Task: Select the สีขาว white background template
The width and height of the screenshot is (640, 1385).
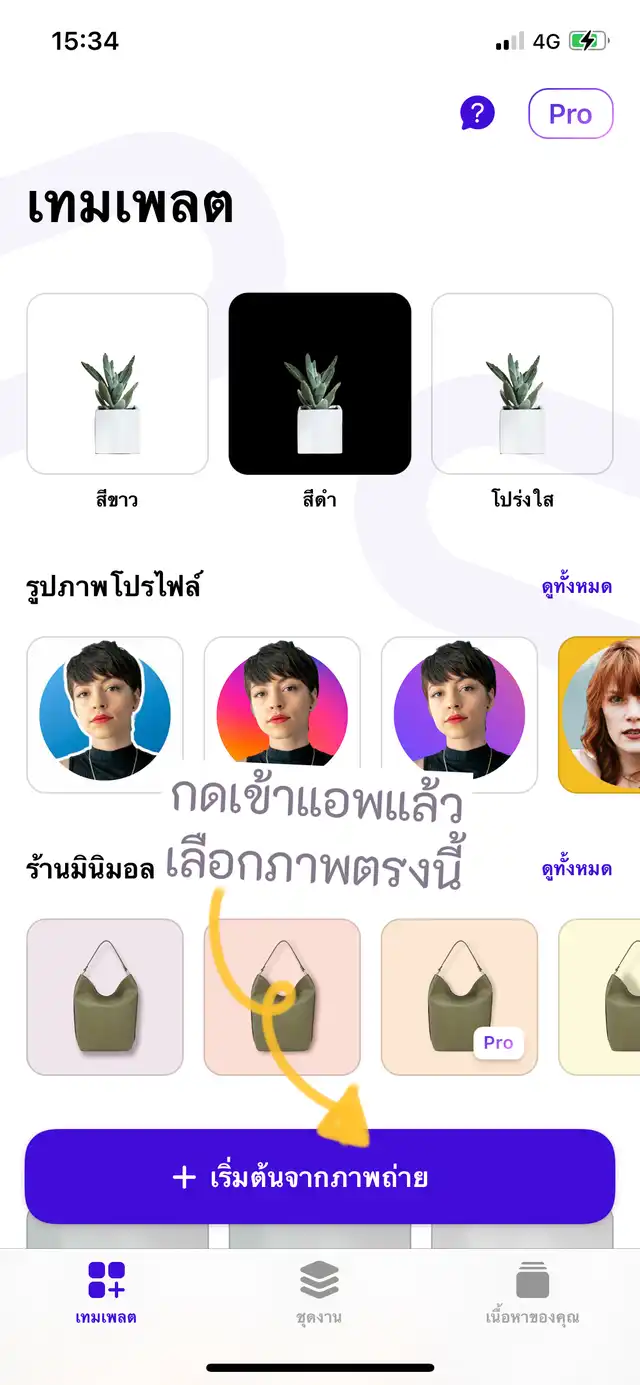Action: (117, 384)
